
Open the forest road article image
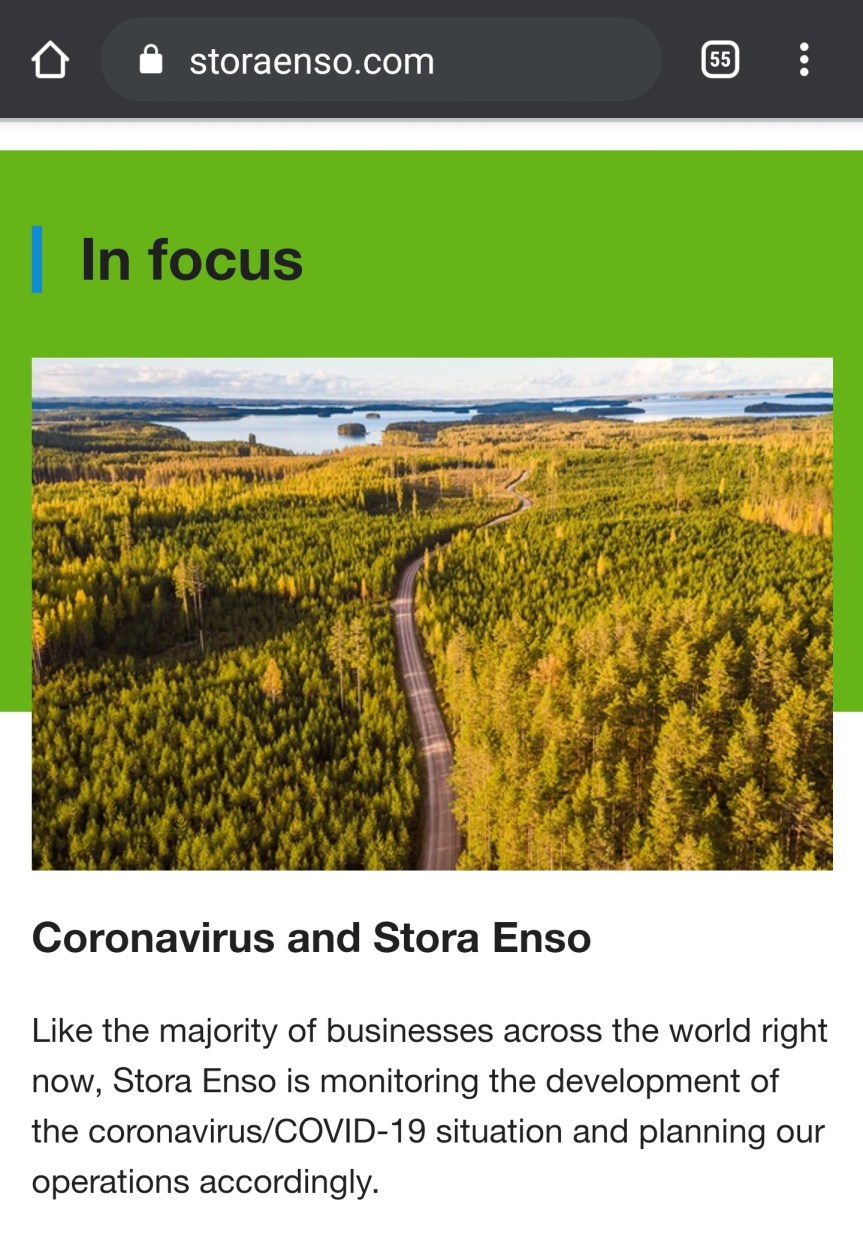pos(432,613)
